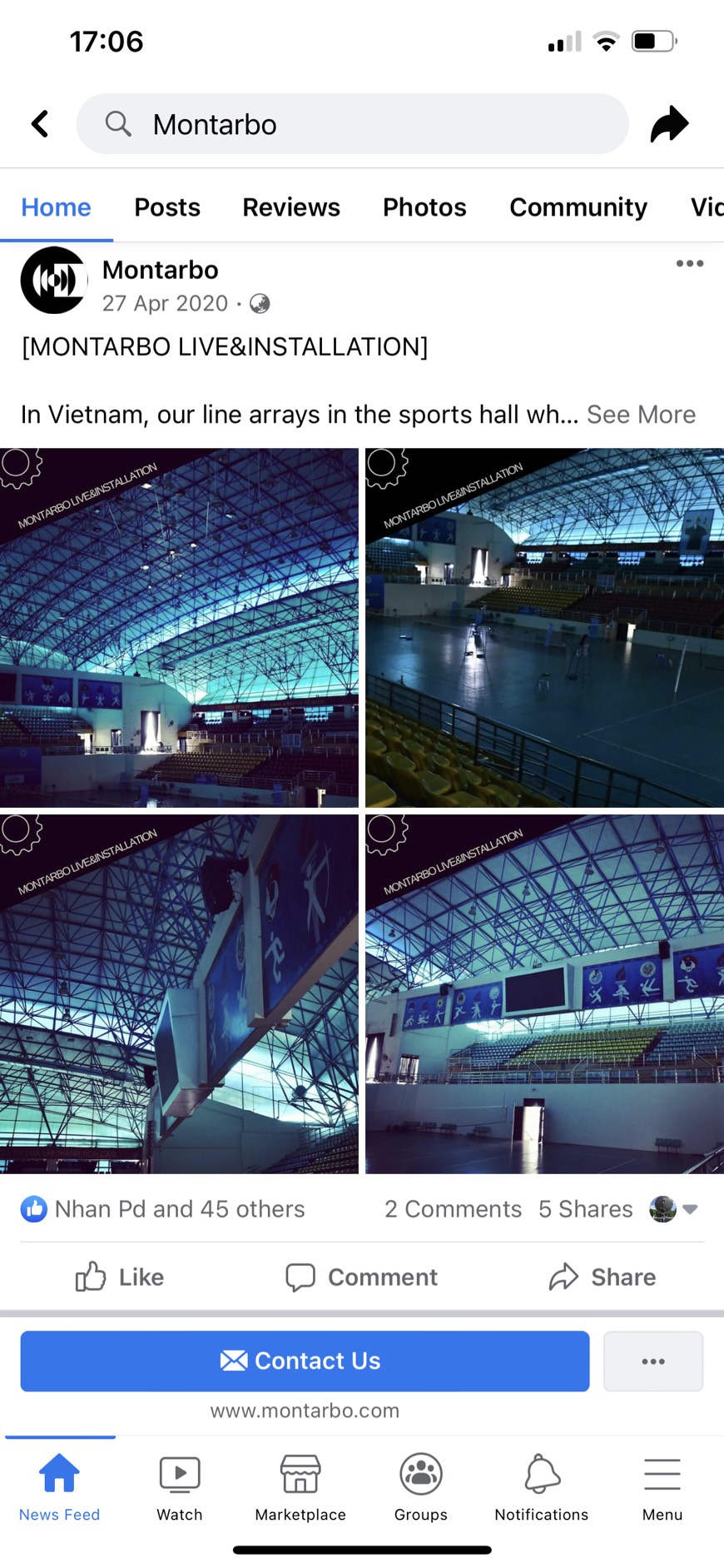Open the more options button beside Contact Us

click(653, 1361)
